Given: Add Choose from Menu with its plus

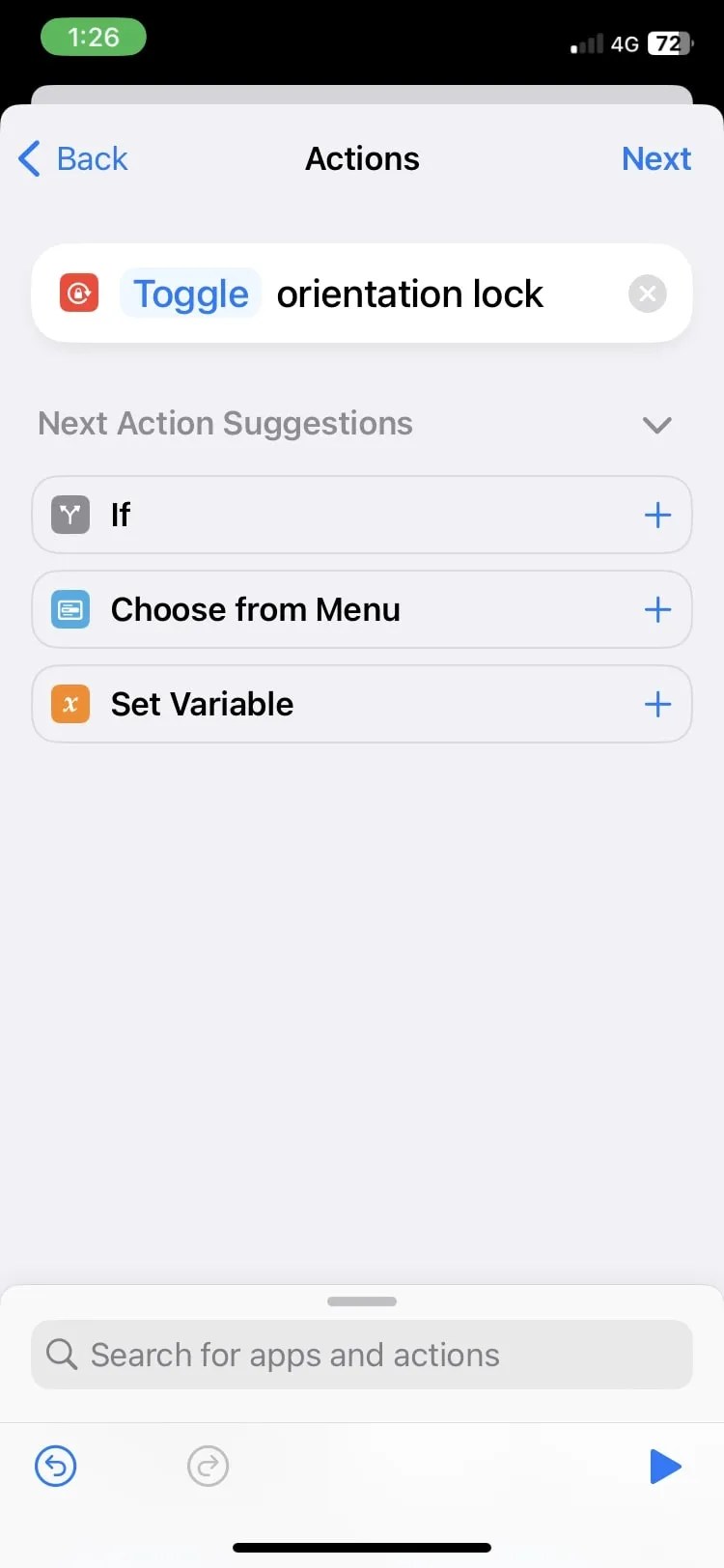Looking at the screenshot, I should click(x=657, y=609).
